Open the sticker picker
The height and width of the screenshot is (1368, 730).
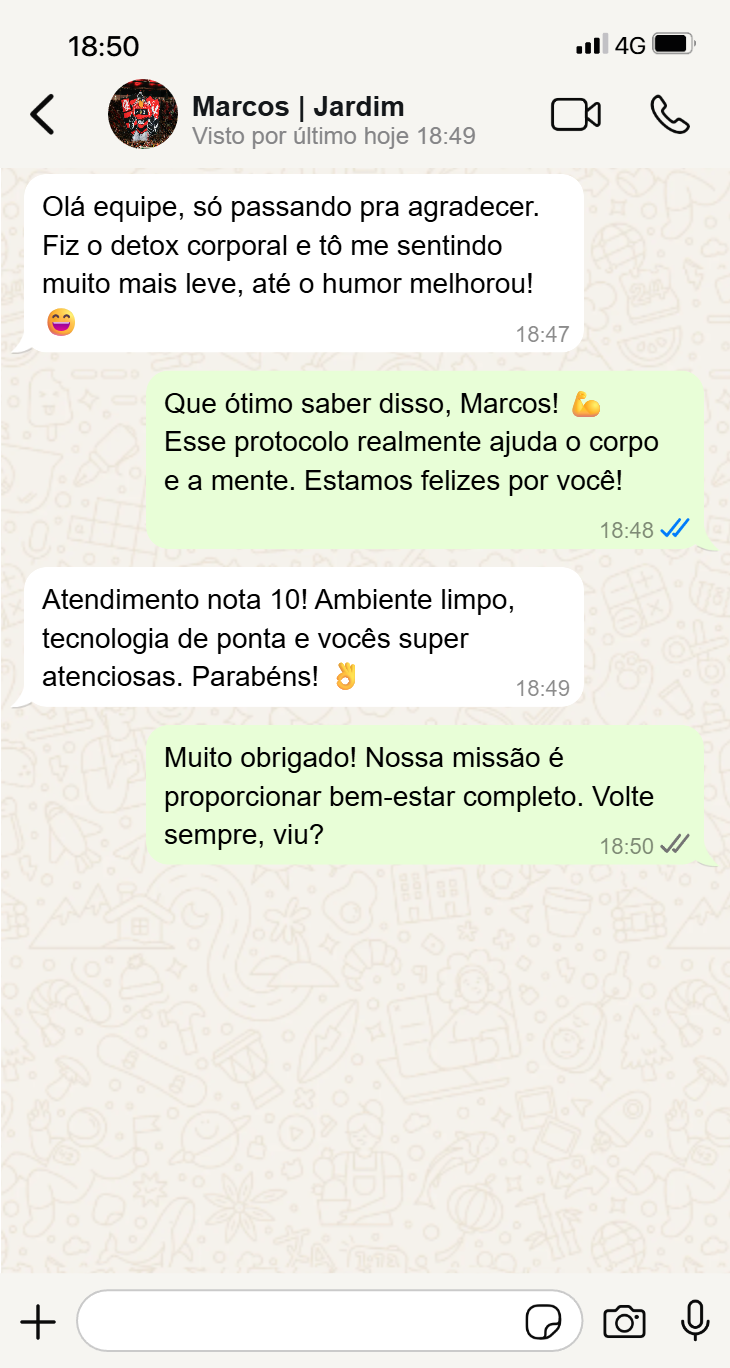click(543, 1322)
